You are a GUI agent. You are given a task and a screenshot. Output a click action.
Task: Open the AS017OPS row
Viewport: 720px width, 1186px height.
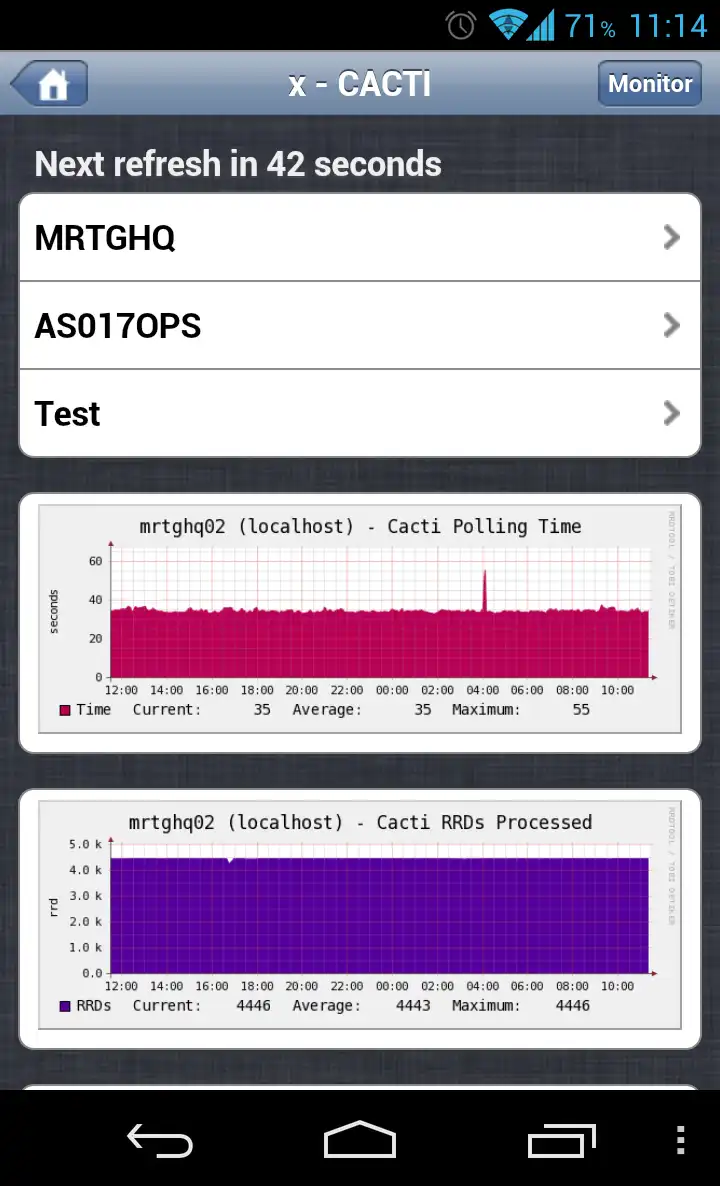tap(360, 326)
